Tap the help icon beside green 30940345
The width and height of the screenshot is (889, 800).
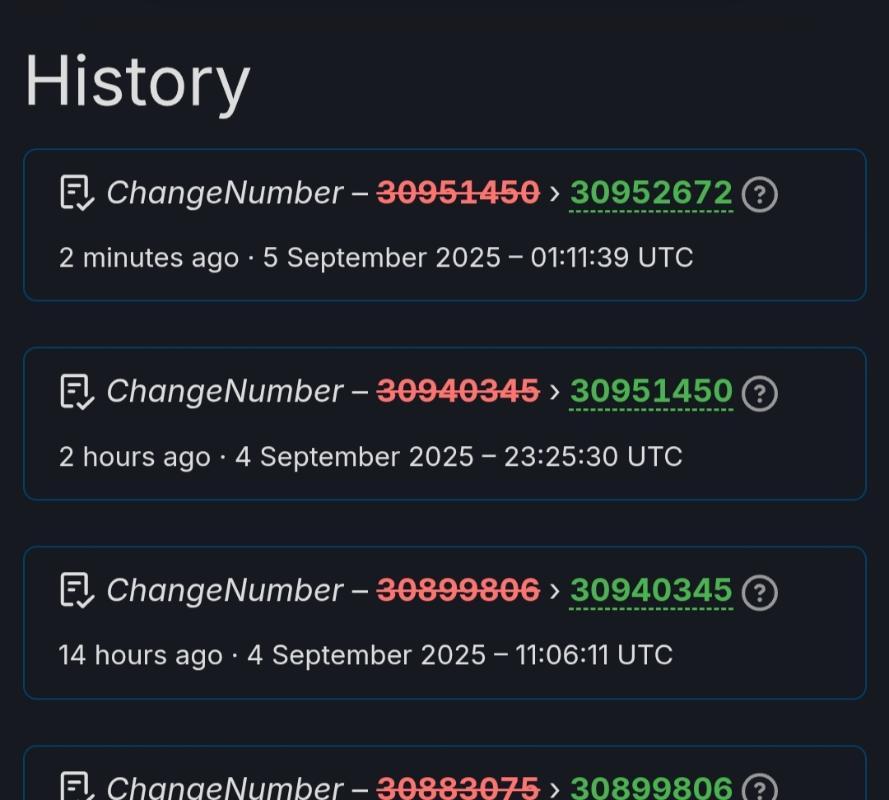pos(760,592)
